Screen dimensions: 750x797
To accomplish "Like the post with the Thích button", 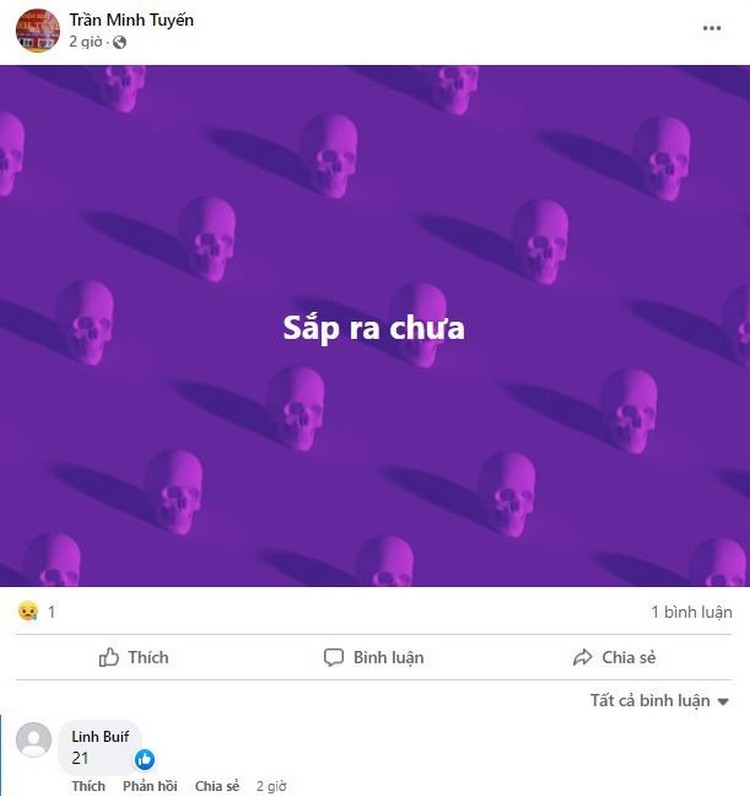I will (x=134, y=657).
